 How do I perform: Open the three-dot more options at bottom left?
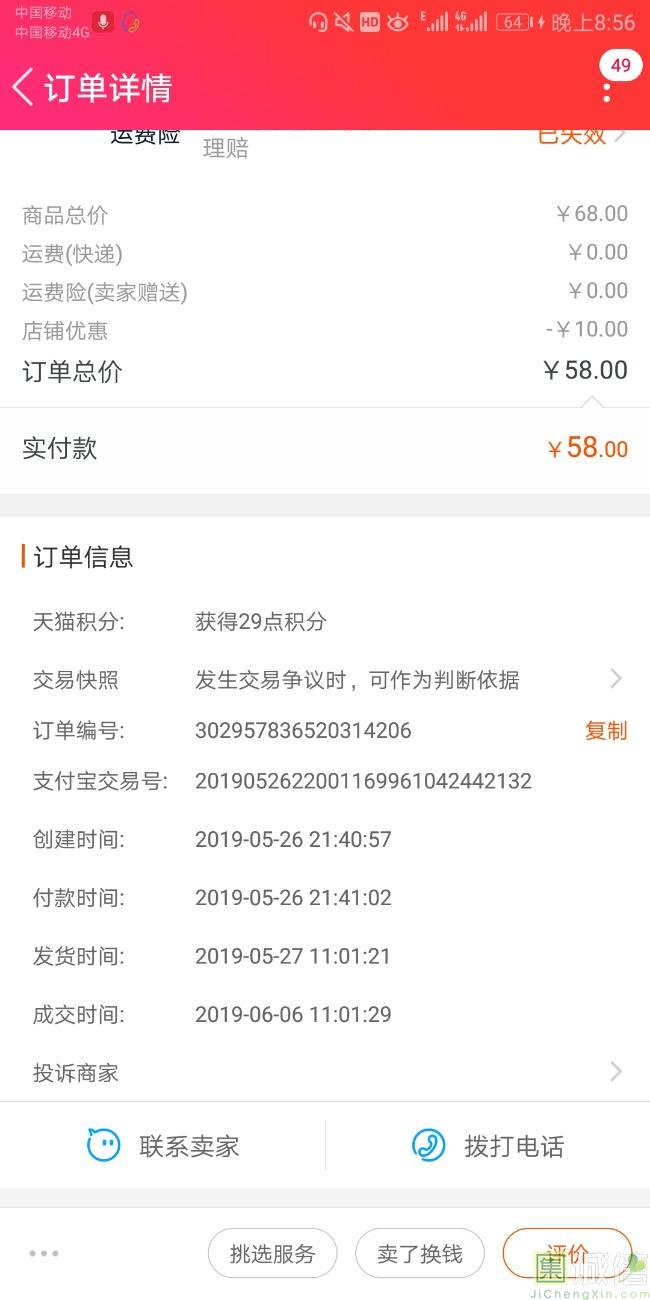click(44, 1253)
